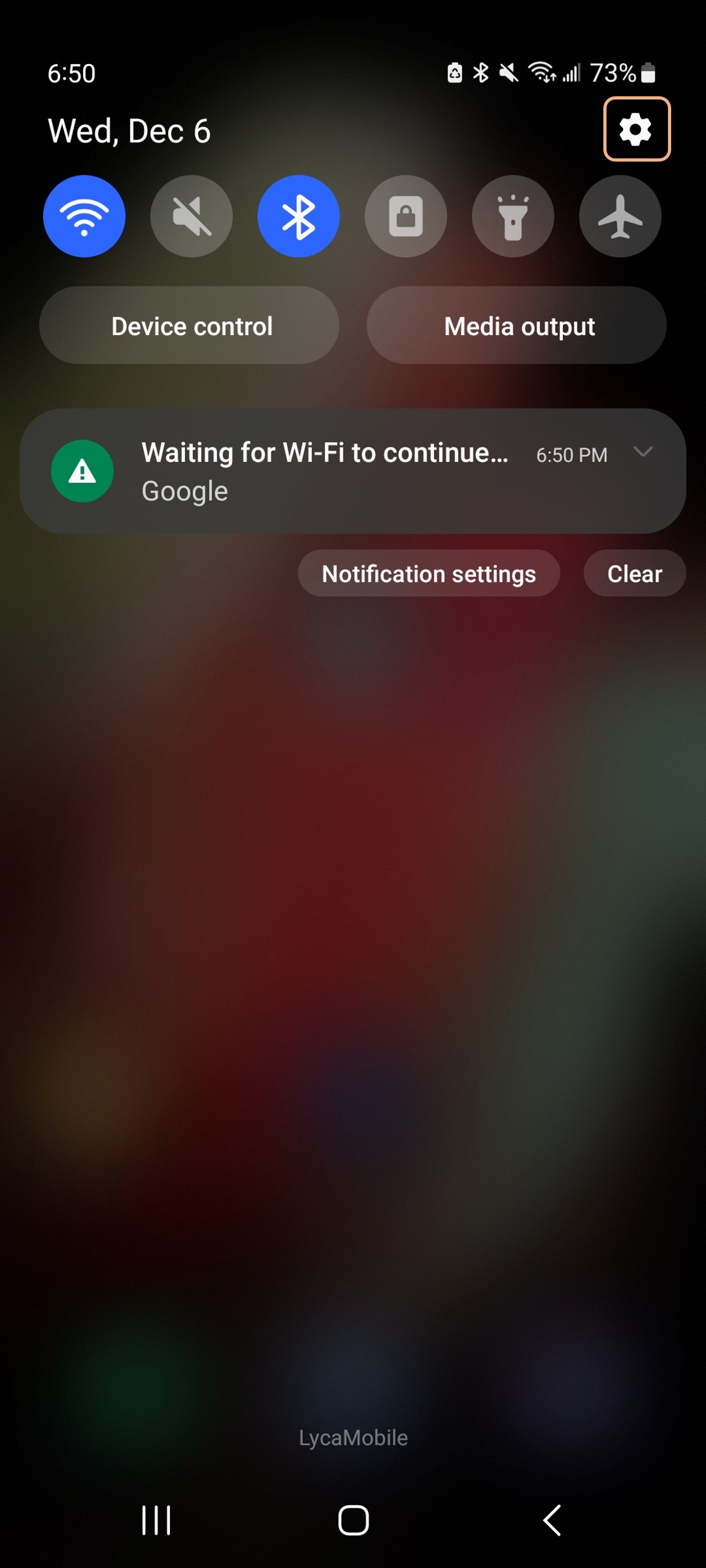
Task: Enable airplane mode
Action: [x=620, y=216]
